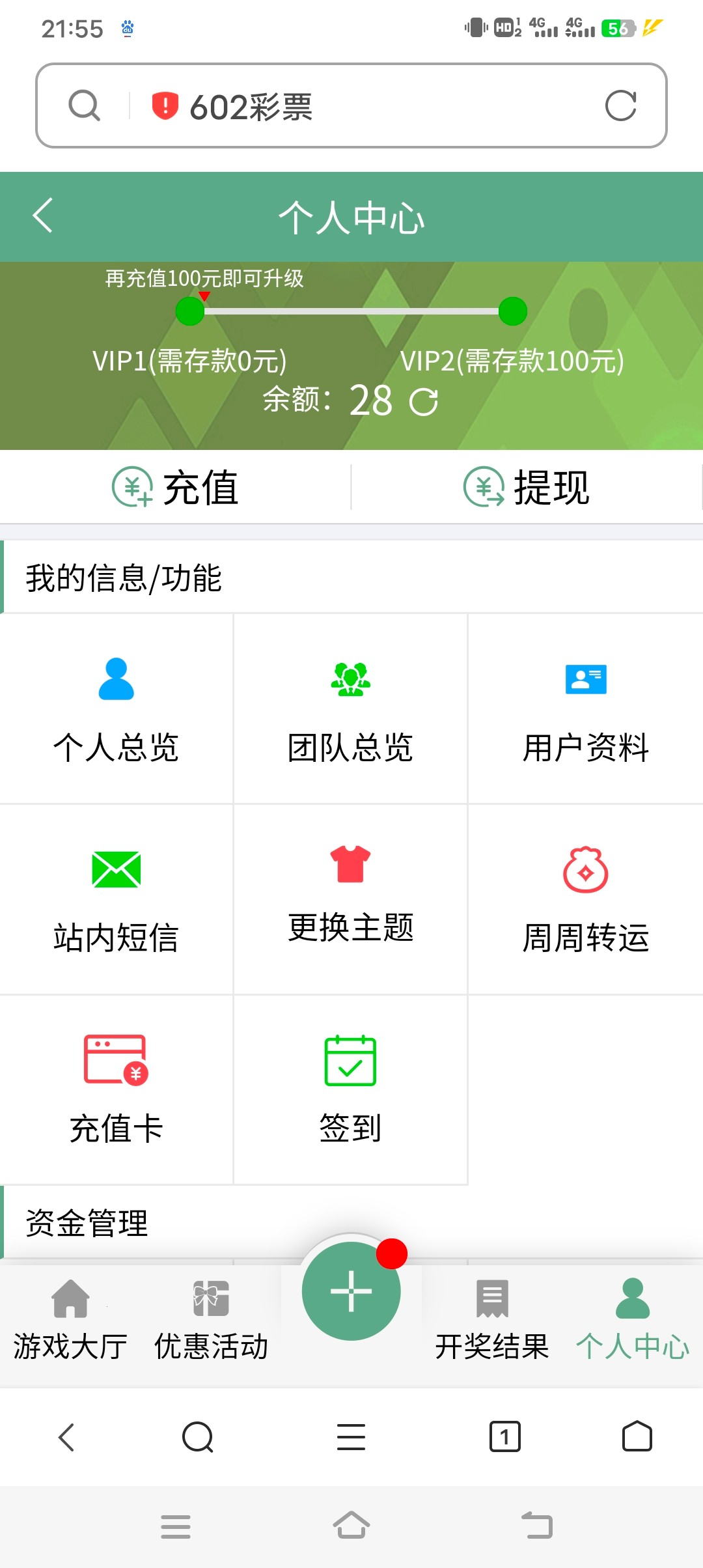
Task: Open 签到 check-in
Action: click(x=351, y=1089)
